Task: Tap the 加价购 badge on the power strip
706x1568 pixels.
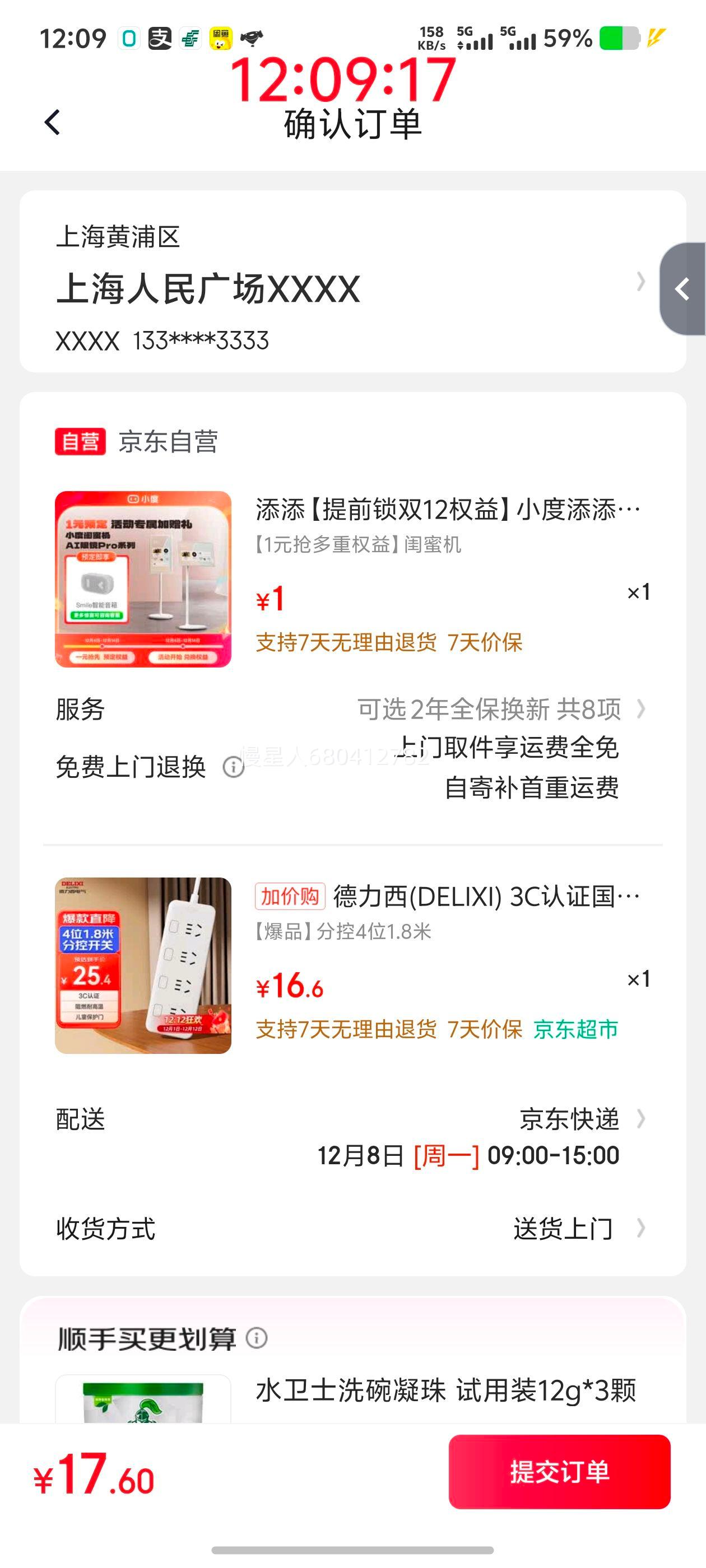Action: point(291,896)
